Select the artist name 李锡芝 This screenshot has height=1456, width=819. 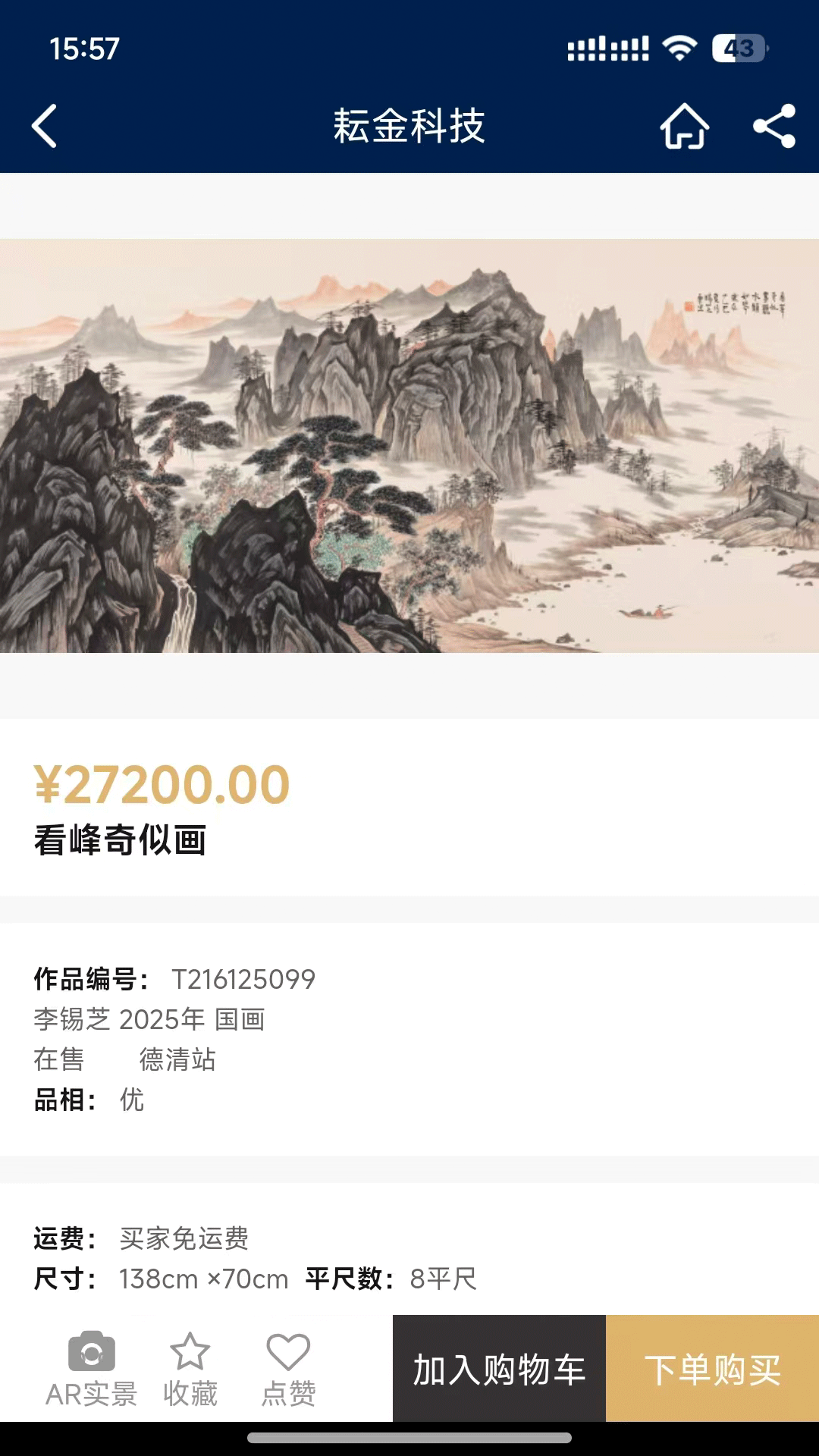pyautogui.click(x=70, y=1020)
